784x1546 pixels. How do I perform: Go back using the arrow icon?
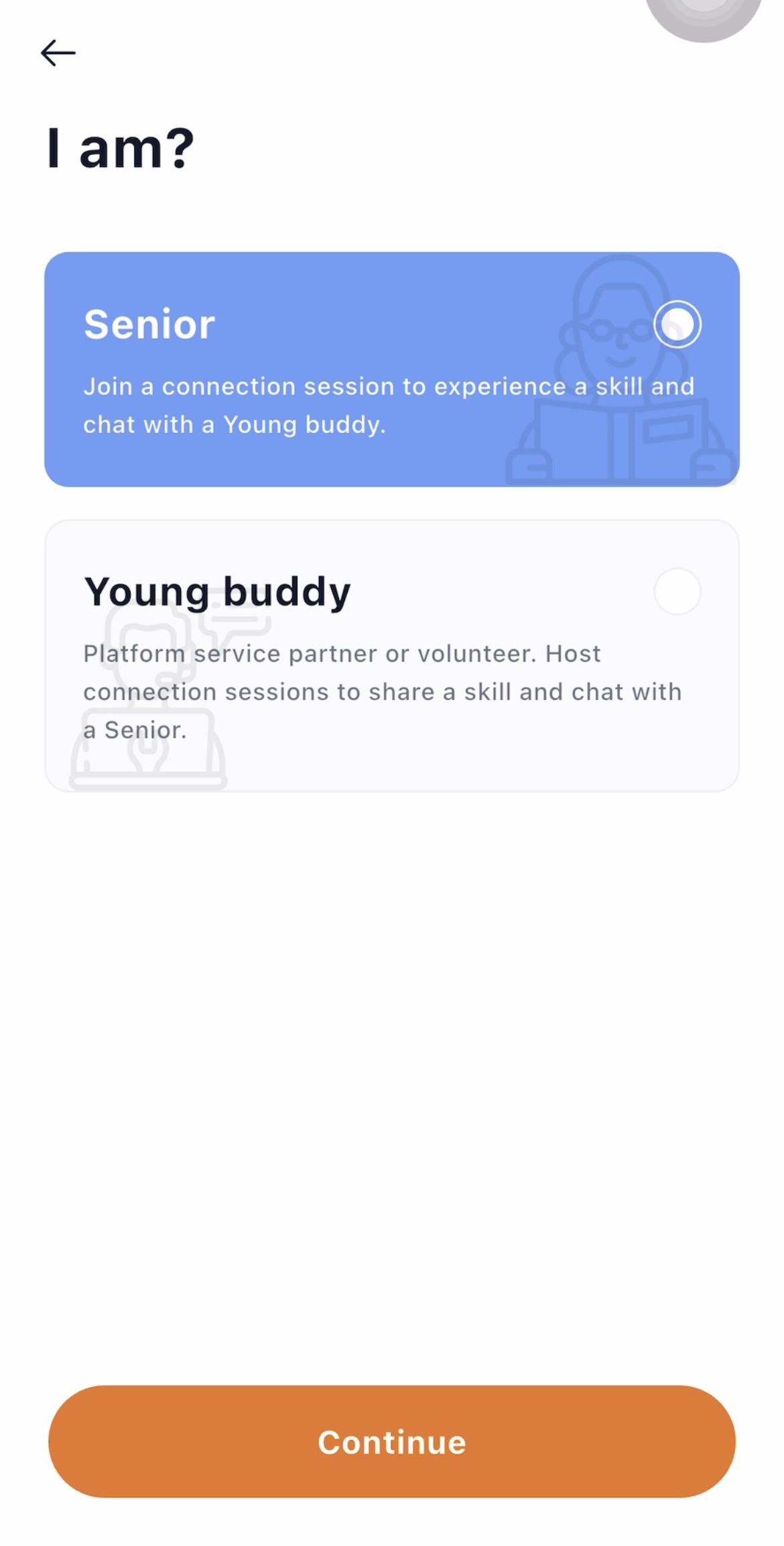(x=58, y=53)
